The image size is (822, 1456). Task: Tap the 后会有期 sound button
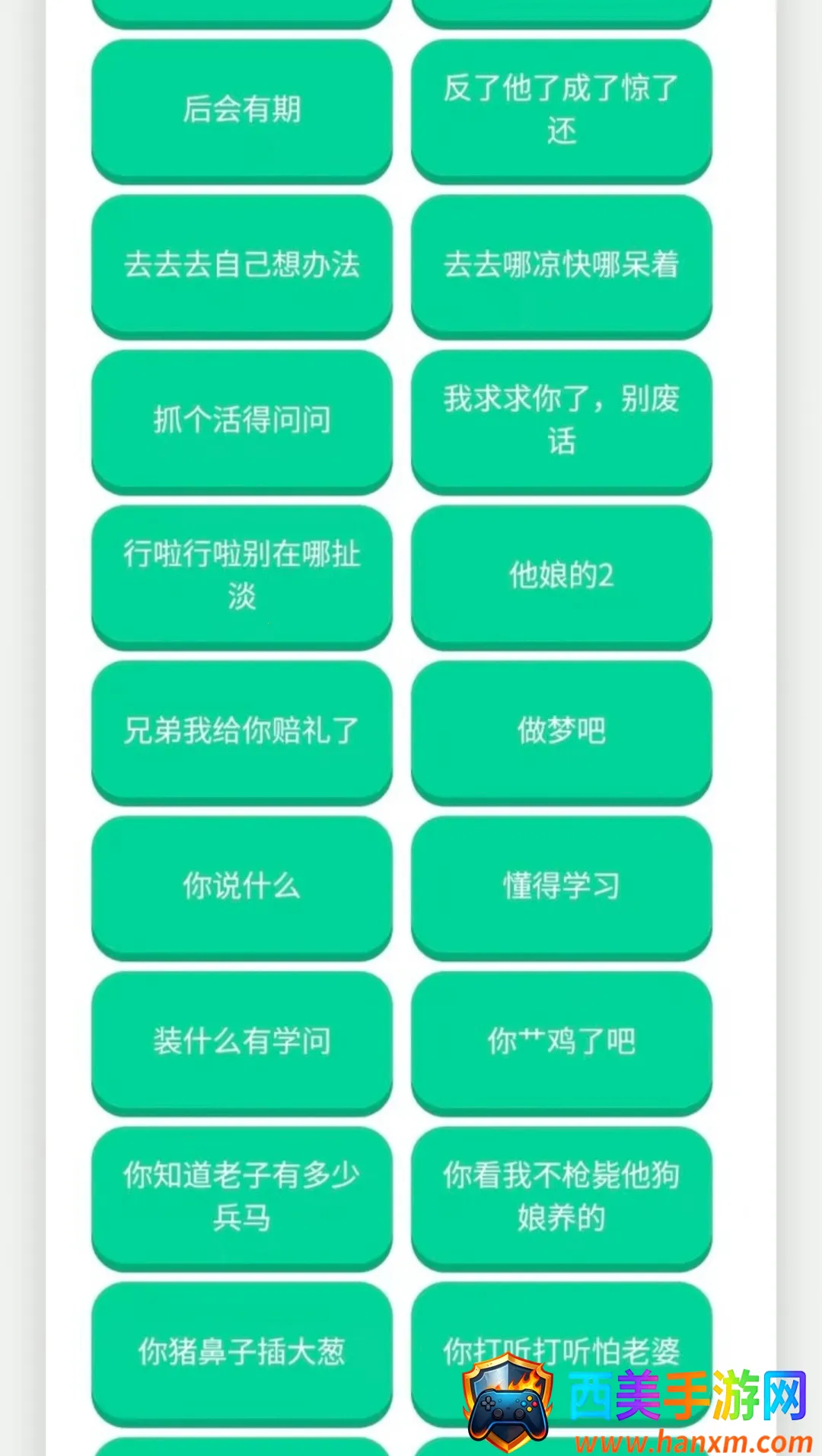(x=242, y=109)
